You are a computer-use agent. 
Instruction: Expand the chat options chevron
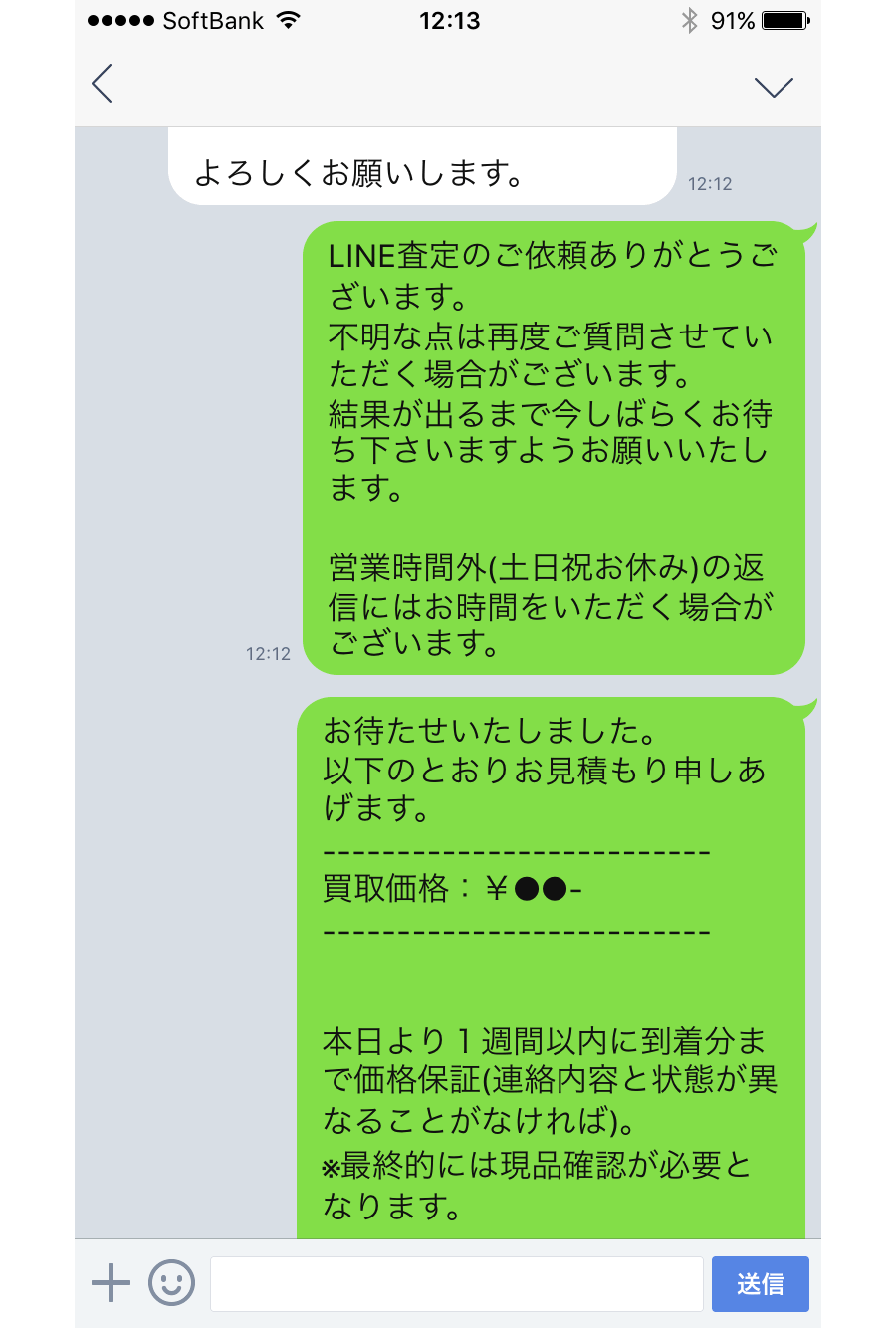click(774, 87)
